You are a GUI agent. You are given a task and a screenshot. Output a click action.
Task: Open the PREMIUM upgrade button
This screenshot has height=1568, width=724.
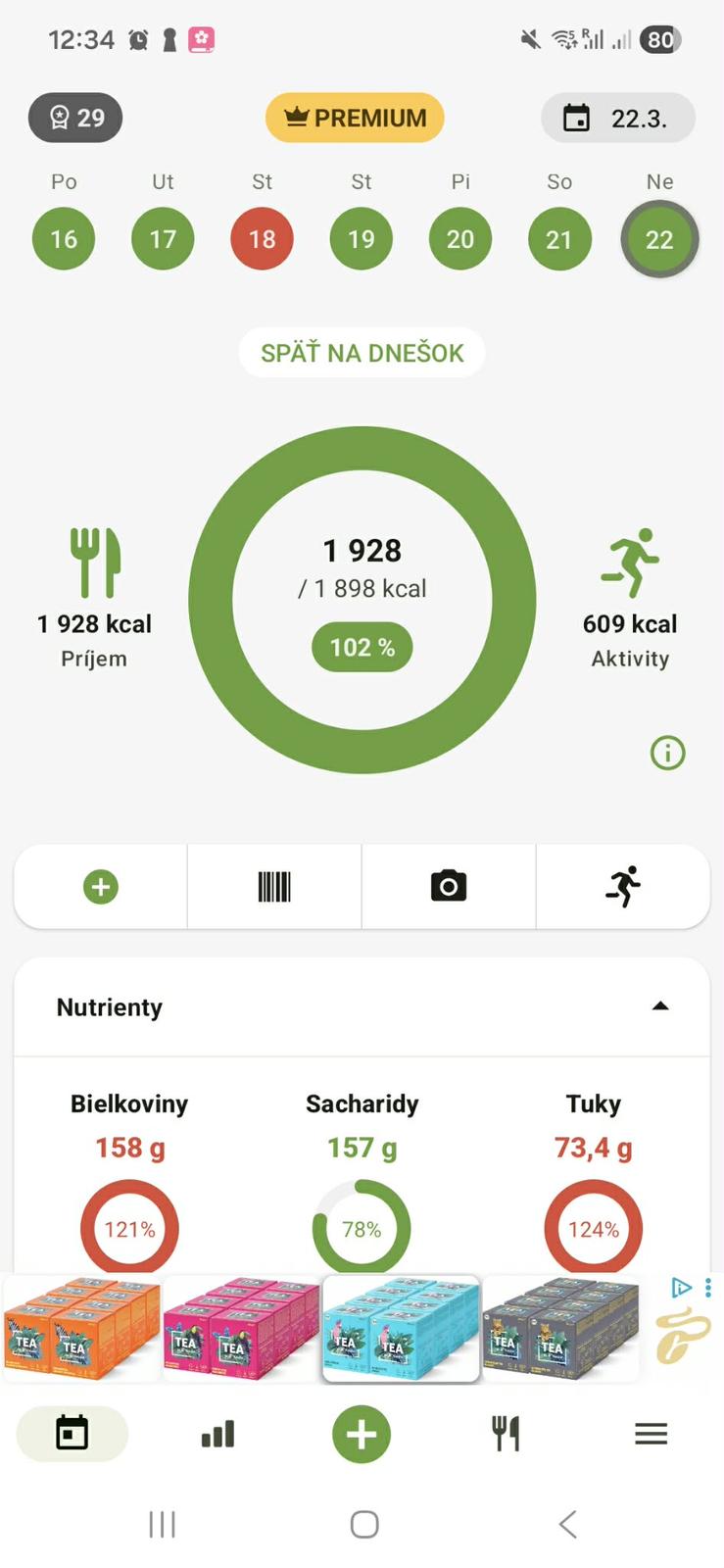(355, 118)
